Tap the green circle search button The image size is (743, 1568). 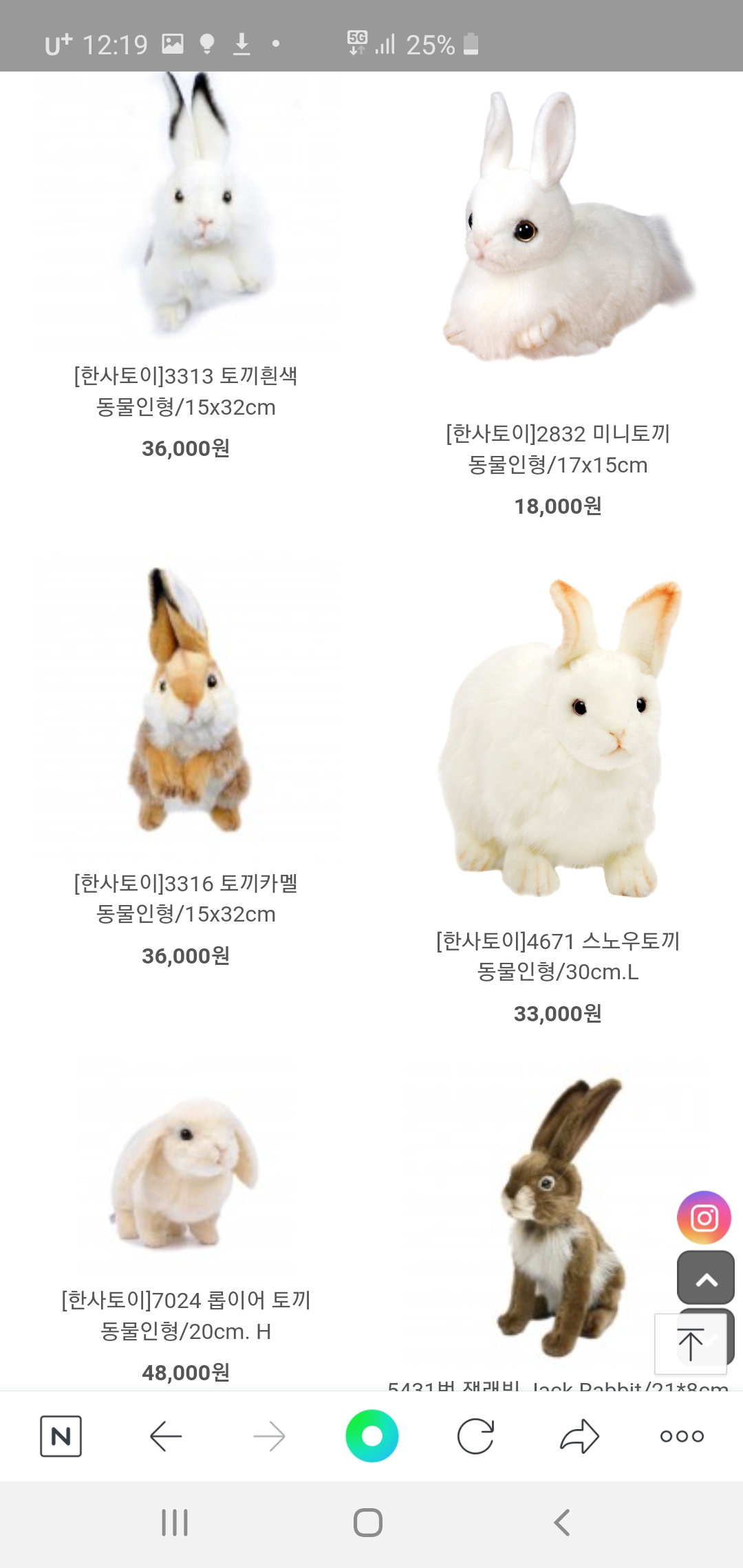pos(372,1436)
